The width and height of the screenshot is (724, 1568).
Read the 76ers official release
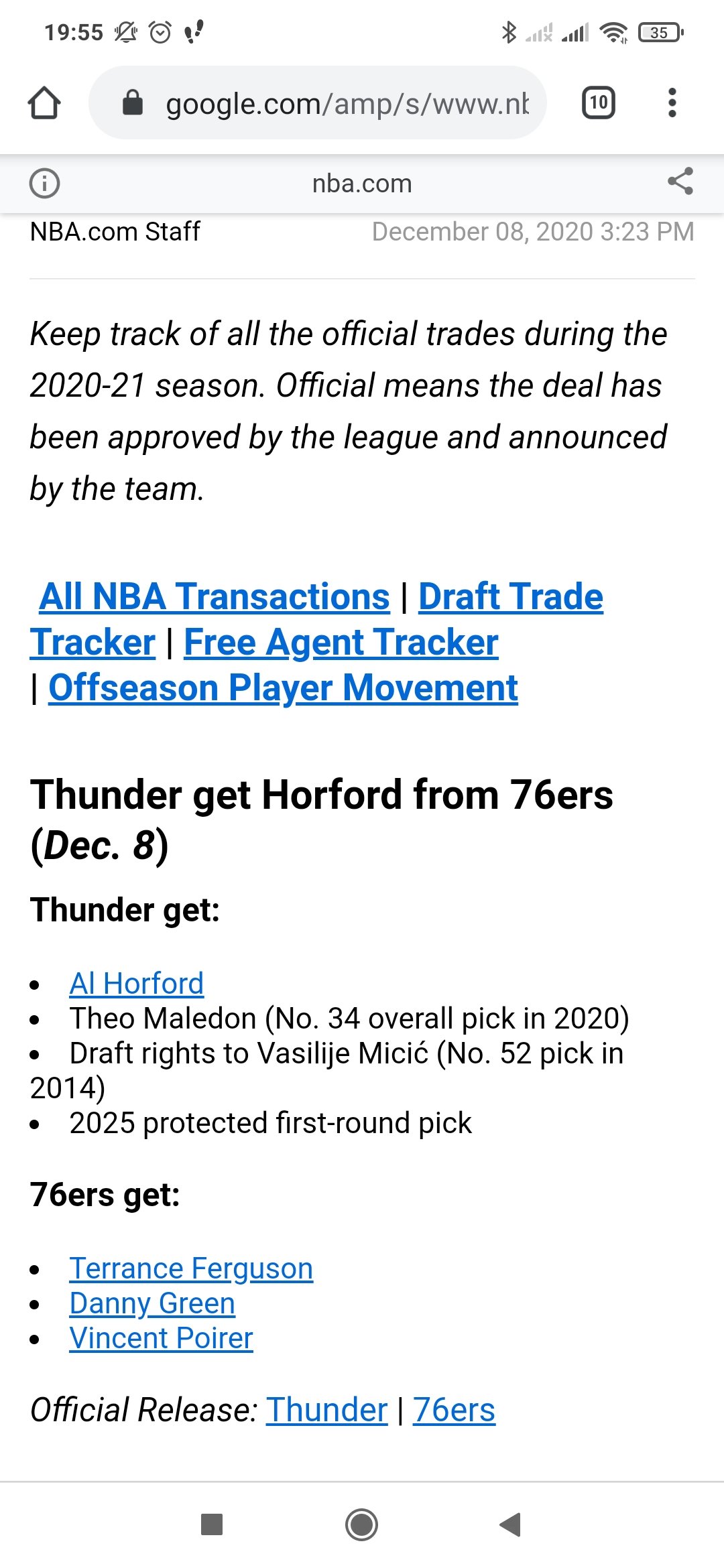pyautogui.click(x=454, y=1410)
